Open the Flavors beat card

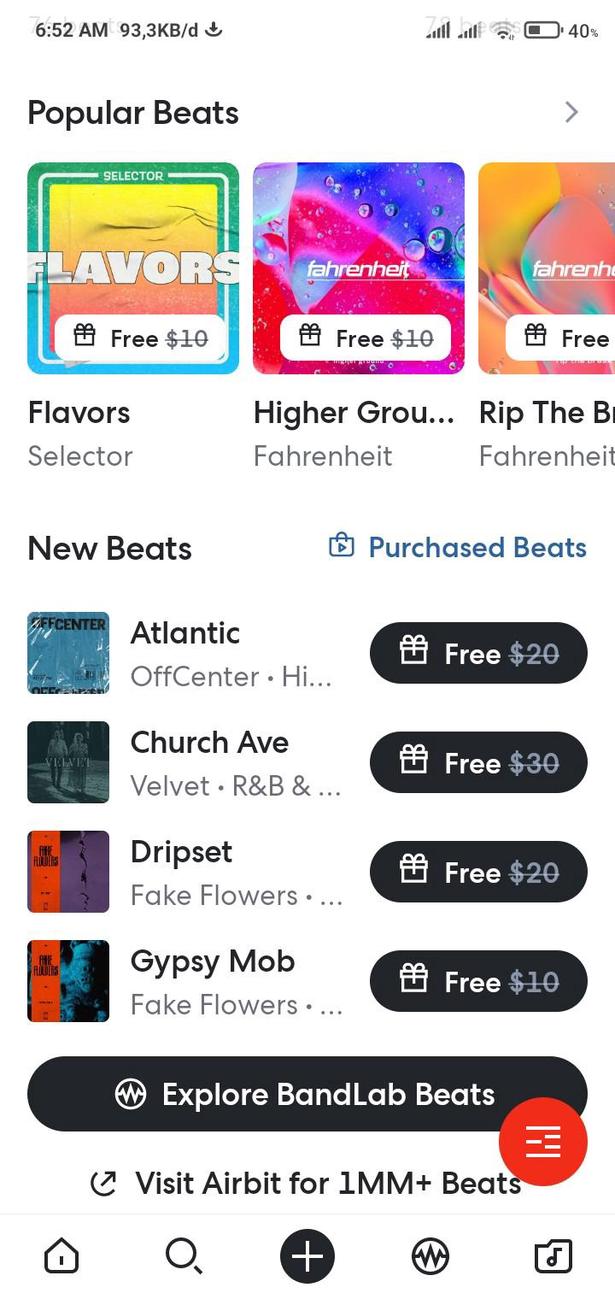(133, 268)
